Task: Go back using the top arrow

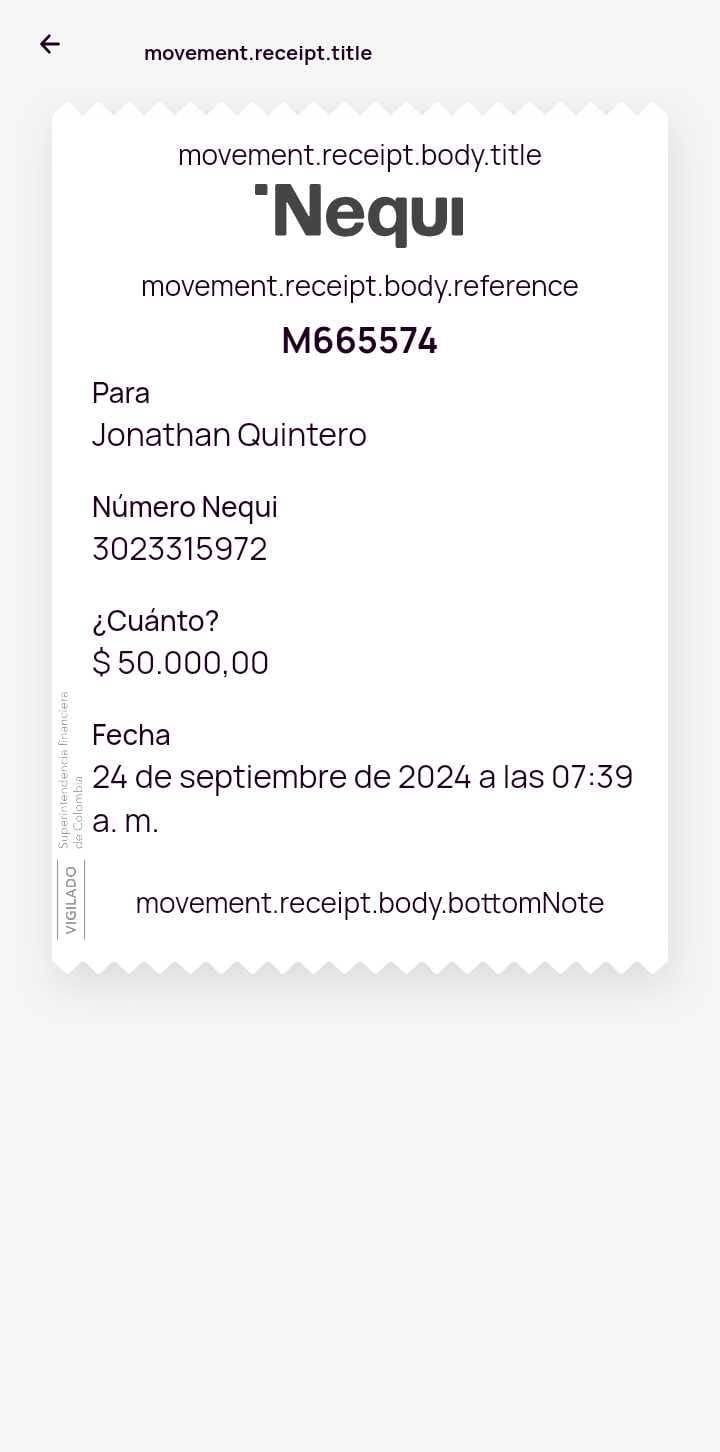Action: pos(50,44)
